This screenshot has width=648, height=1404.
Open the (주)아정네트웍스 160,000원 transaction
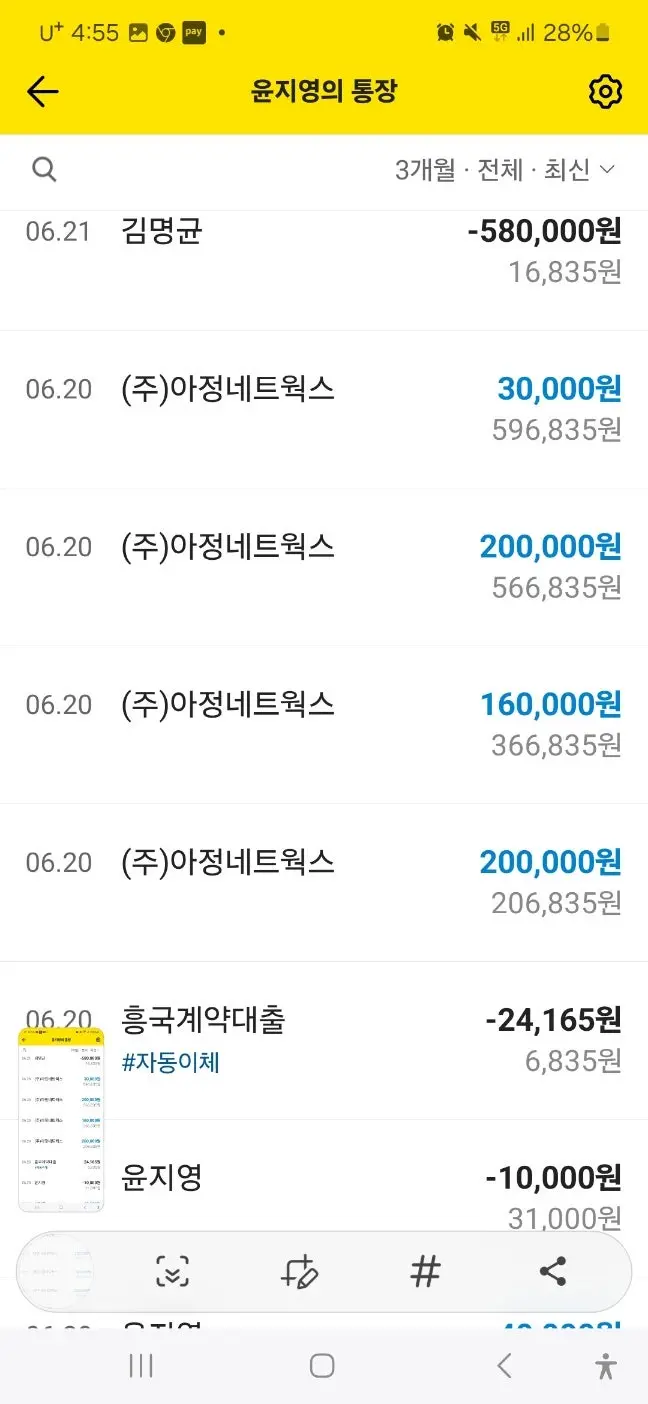[324, 724]
